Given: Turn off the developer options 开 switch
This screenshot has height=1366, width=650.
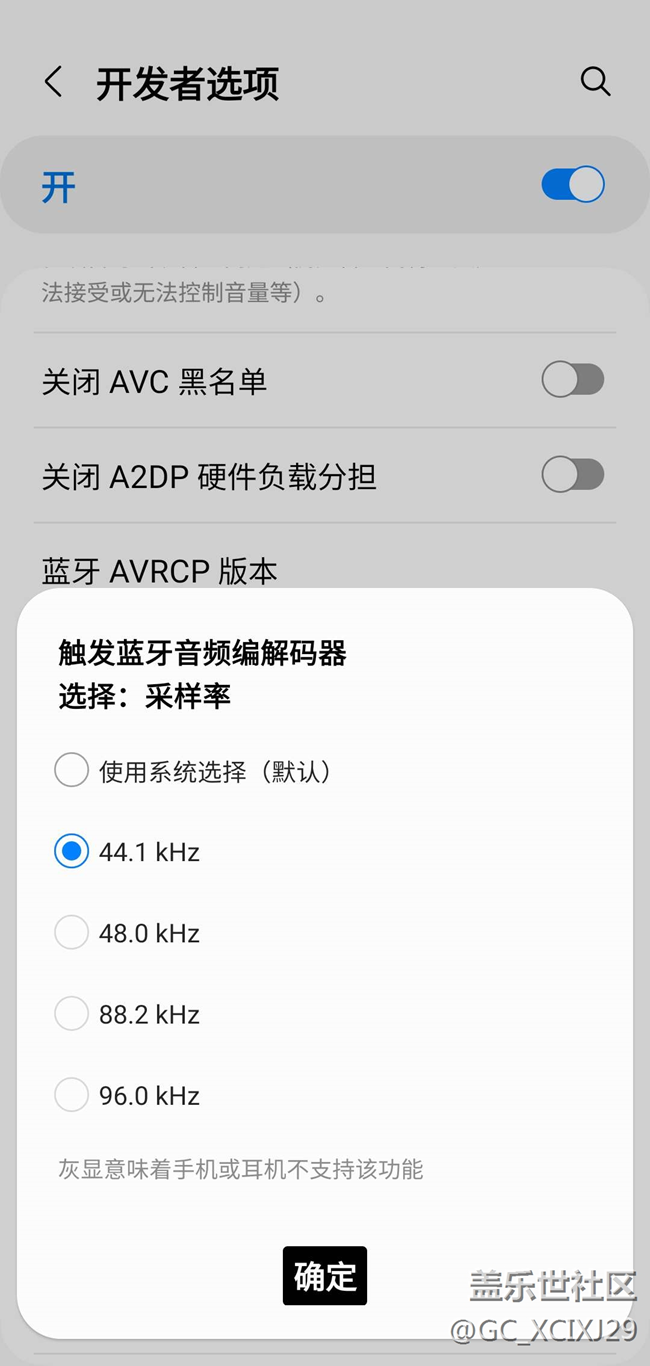Looking at the screenshot, I should (x=573, y=185).
